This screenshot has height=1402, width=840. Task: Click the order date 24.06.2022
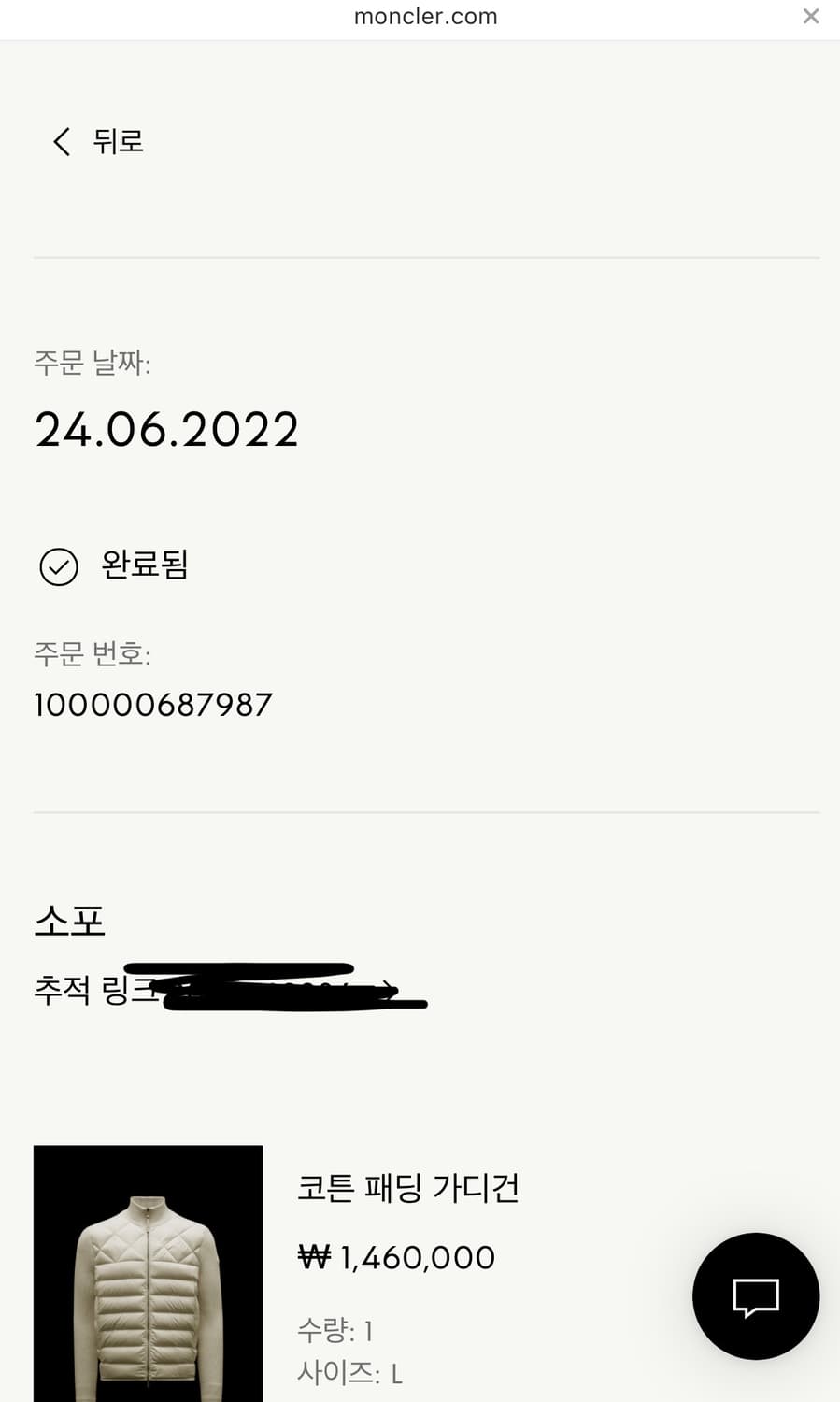pos(166,428)
